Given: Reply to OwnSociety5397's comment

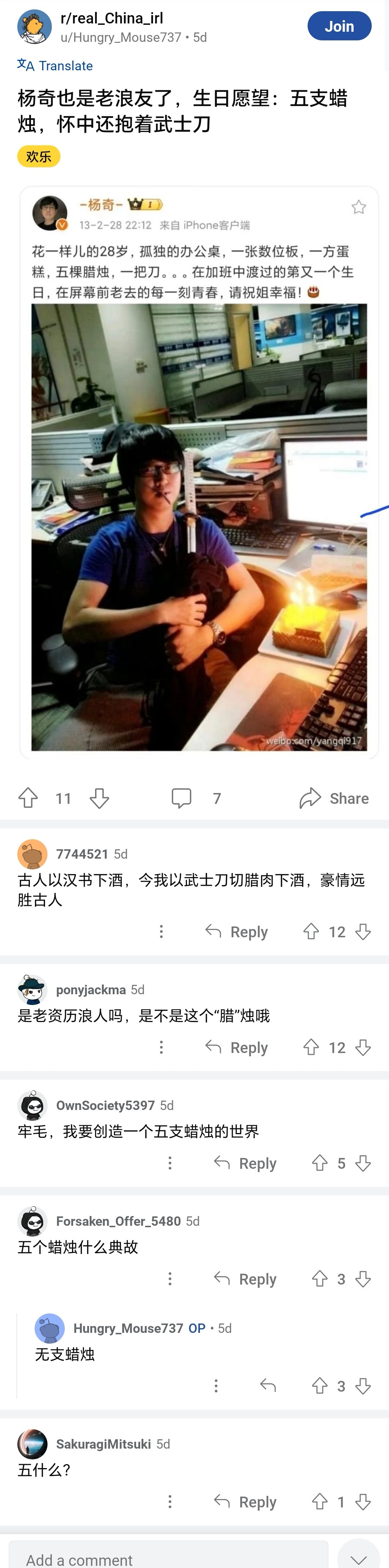Looking at the screenshot, I should pos(245,1163).
